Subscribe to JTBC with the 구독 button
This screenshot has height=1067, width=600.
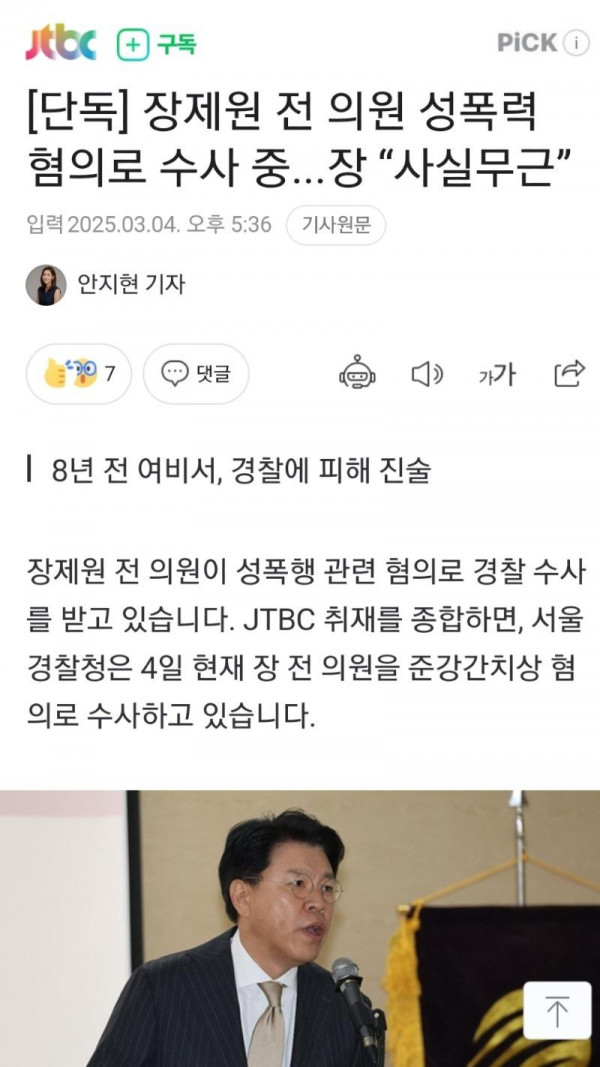tap(157, 44)
